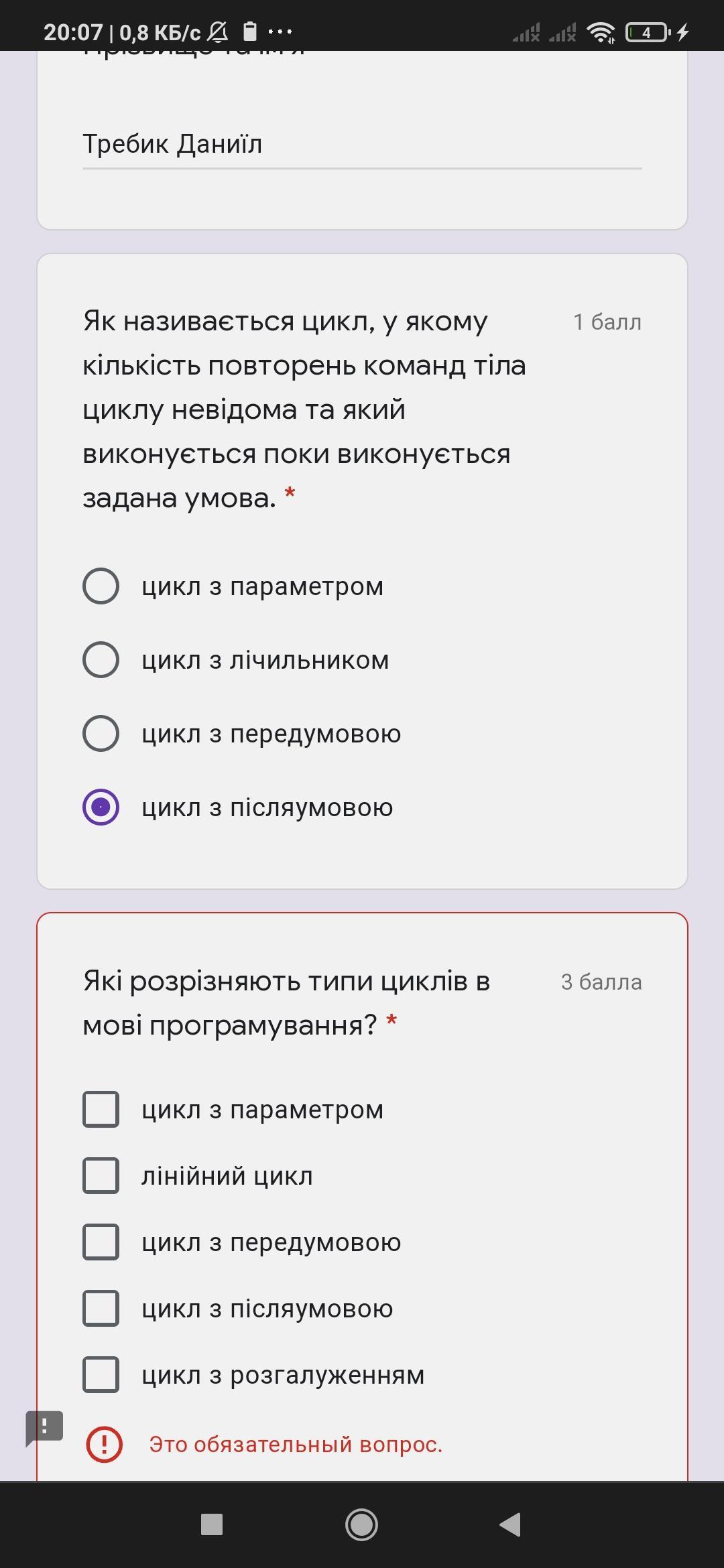The width and height of the screenshot is (724, 1568).
Task: Go to the home screen via system home button
Action: point(361,1524)
